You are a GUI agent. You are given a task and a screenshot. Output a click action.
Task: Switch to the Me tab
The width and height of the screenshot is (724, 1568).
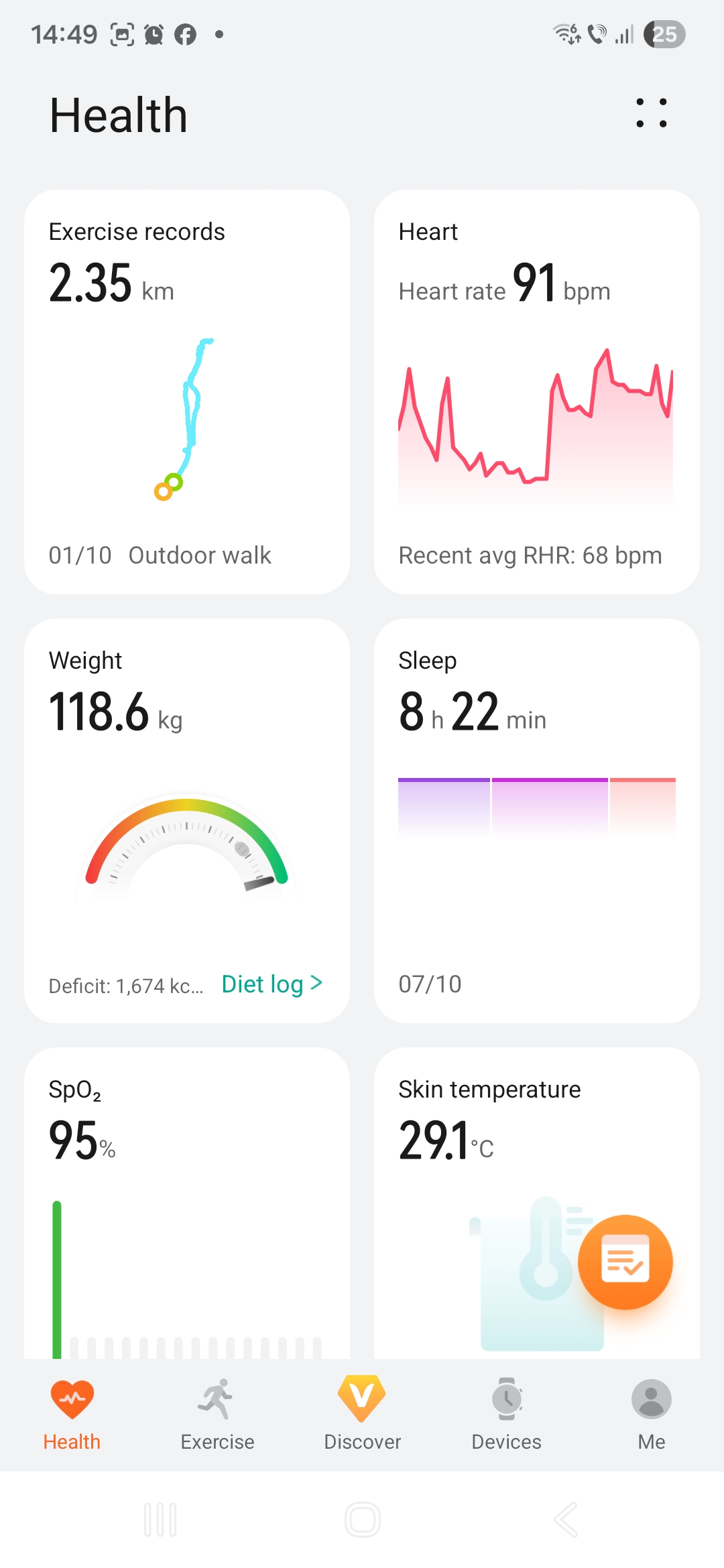point(651,1414)
